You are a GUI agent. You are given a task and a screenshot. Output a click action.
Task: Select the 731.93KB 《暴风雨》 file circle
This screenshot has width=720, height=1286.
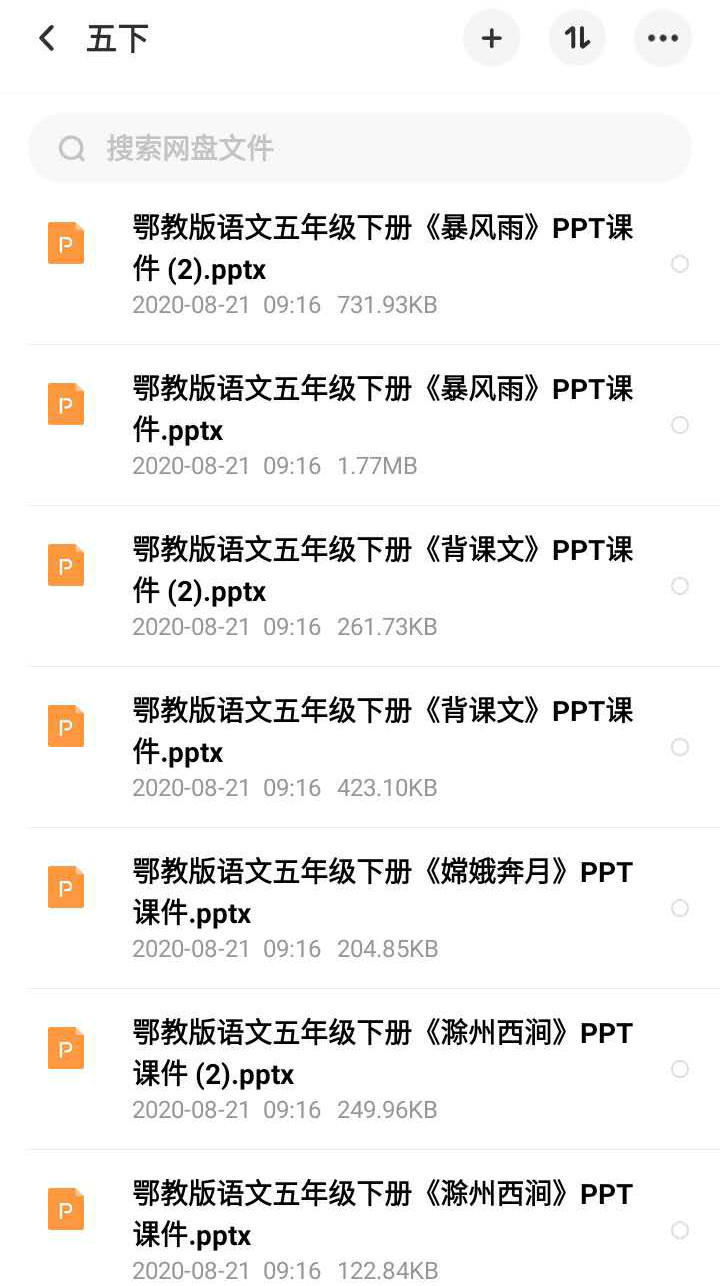(x=680, y=264)
